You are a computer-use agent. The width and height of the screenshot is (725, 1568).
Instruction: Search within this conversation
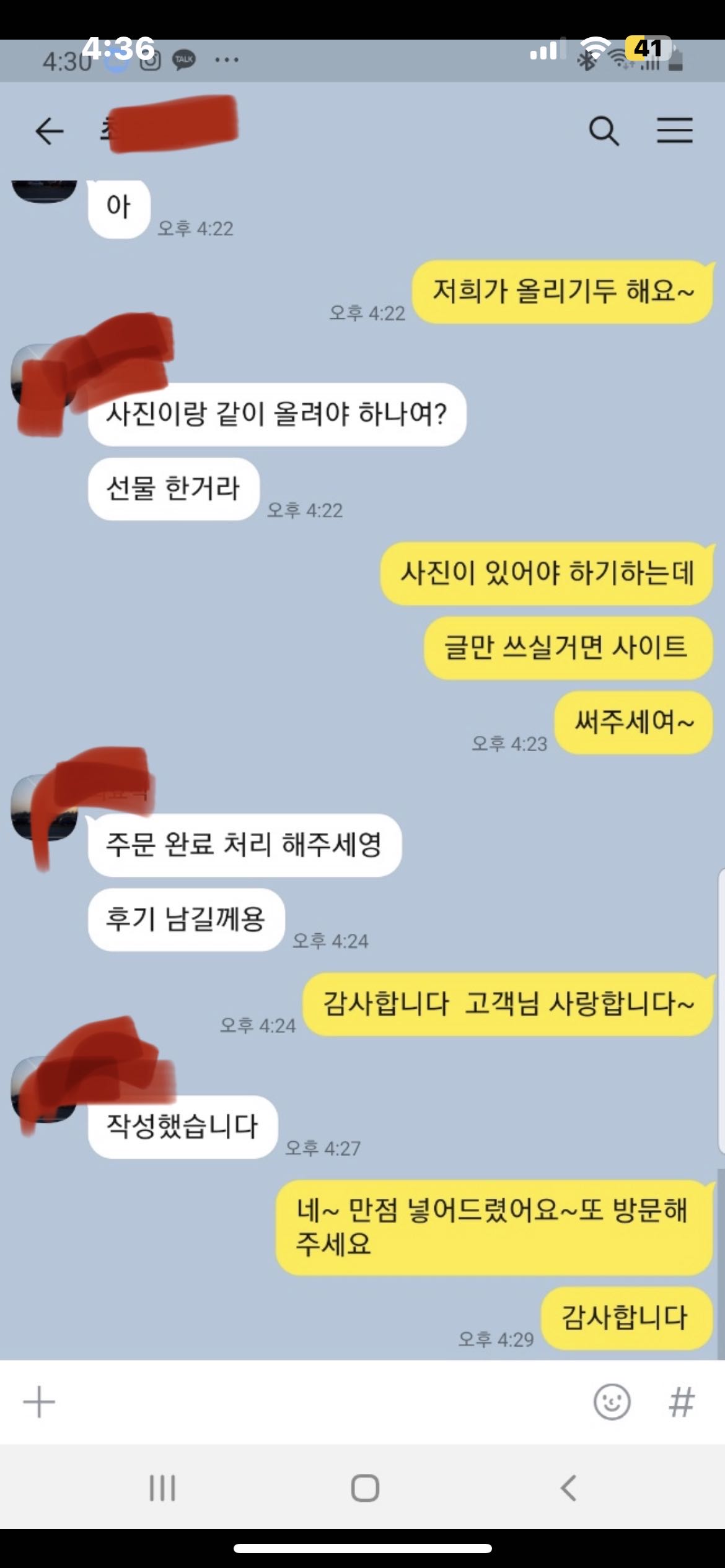pyautogui.click(x=603, y=131)
